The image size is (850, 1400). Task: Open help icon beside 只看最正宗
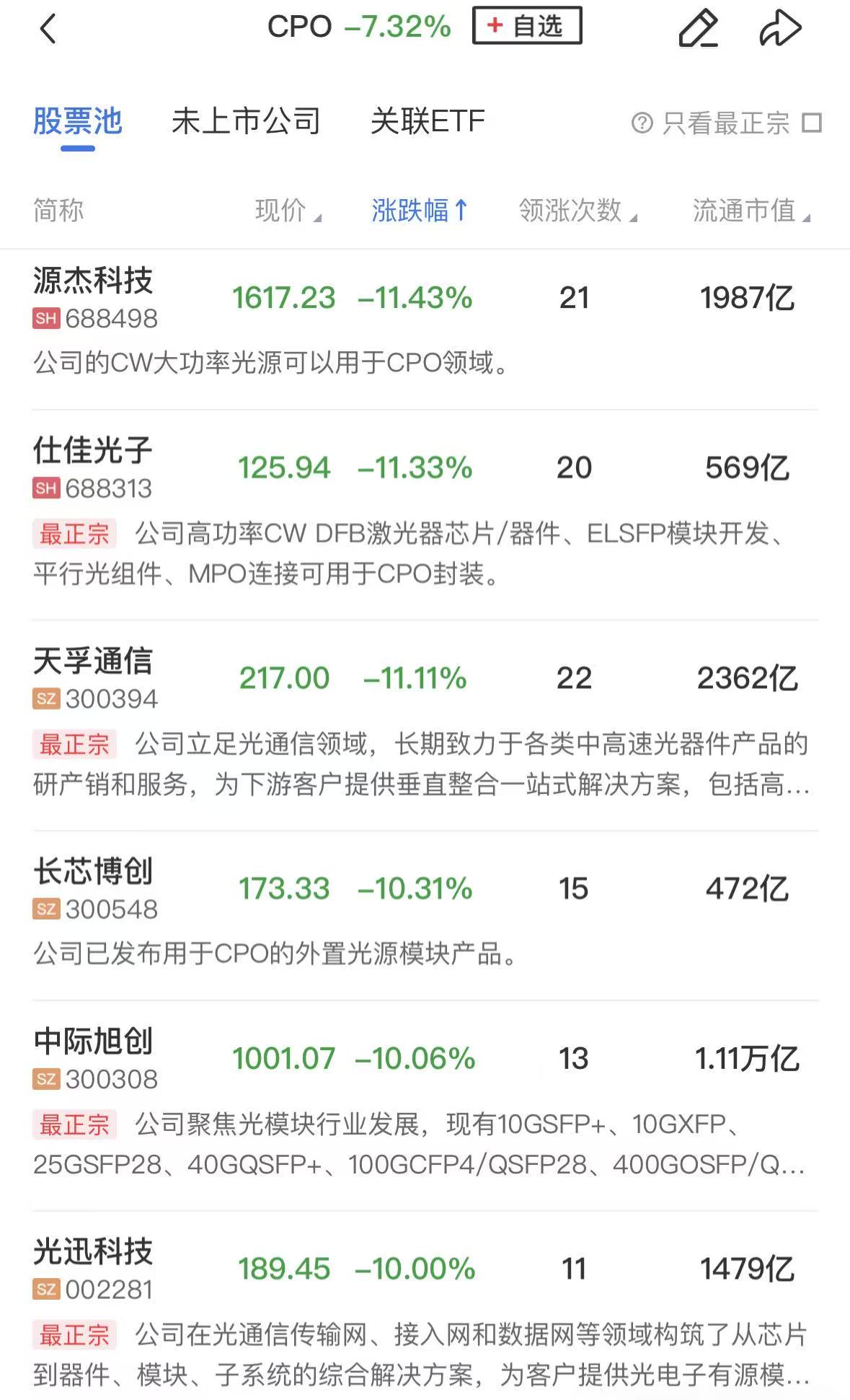tap(642, 123)
